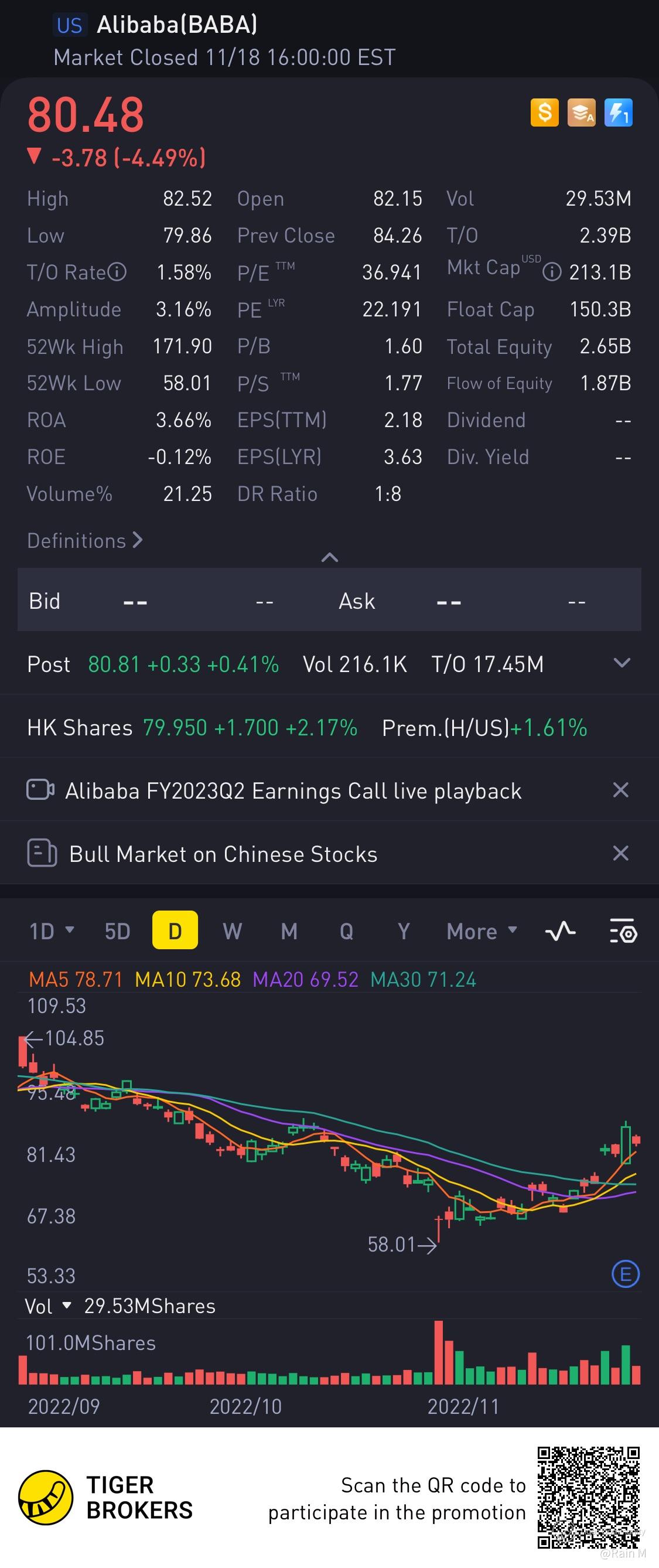Open Alibaba FY2023Q2 Earnings Call playback
The width and height of the screenshot is (659, 1568).
coord(293,790)
